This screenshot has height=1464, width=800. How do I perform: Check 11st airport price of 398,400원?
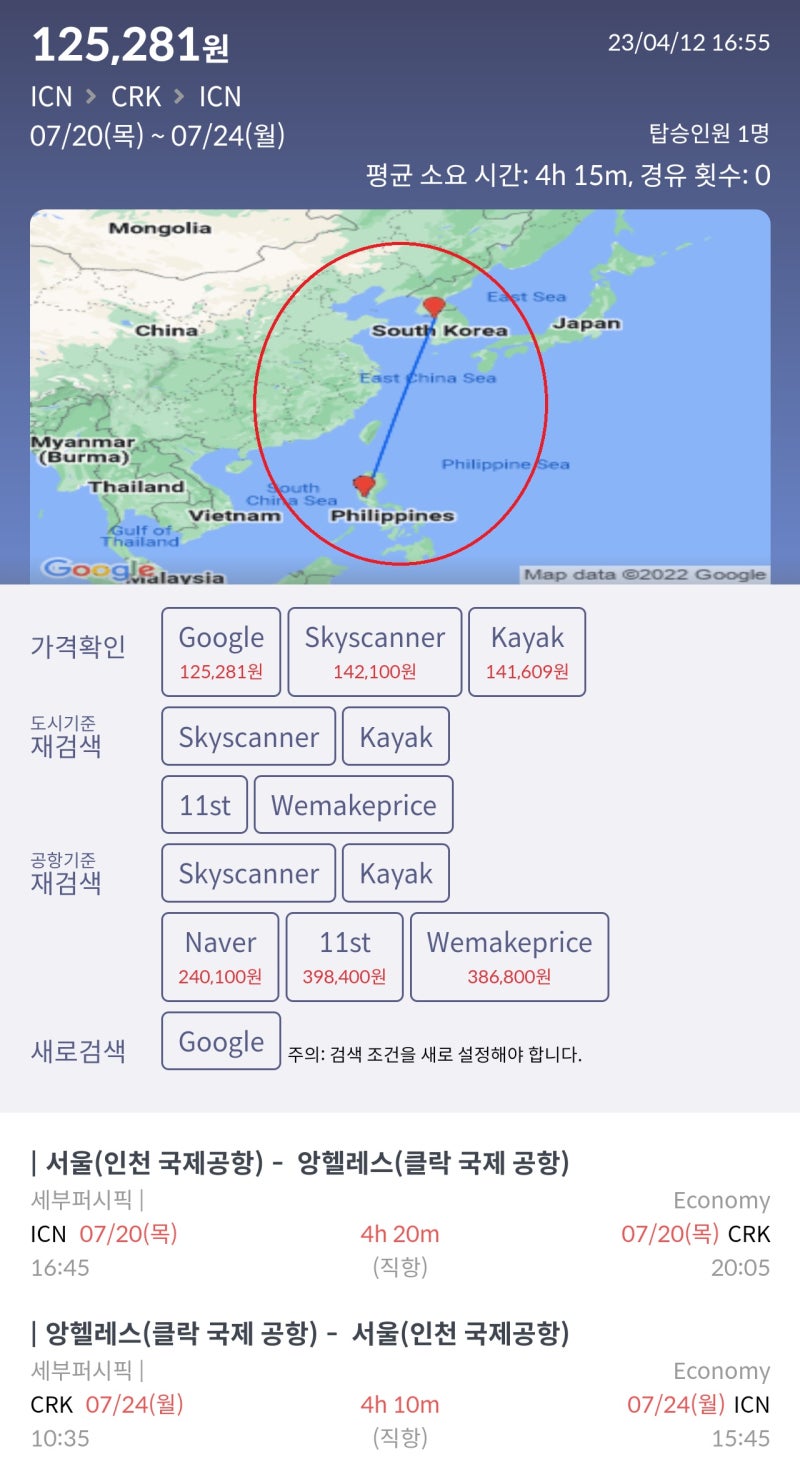pyautogui.click(x=344, y=955)
